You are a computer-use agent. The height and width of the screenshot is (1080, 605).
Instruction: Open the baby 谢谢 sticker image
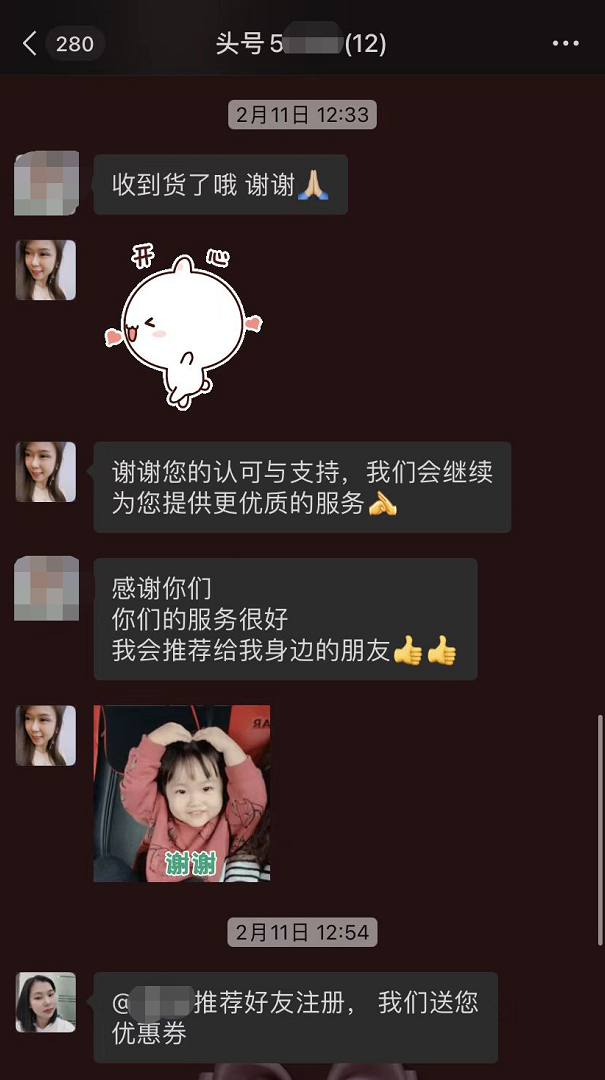[181, 793]
